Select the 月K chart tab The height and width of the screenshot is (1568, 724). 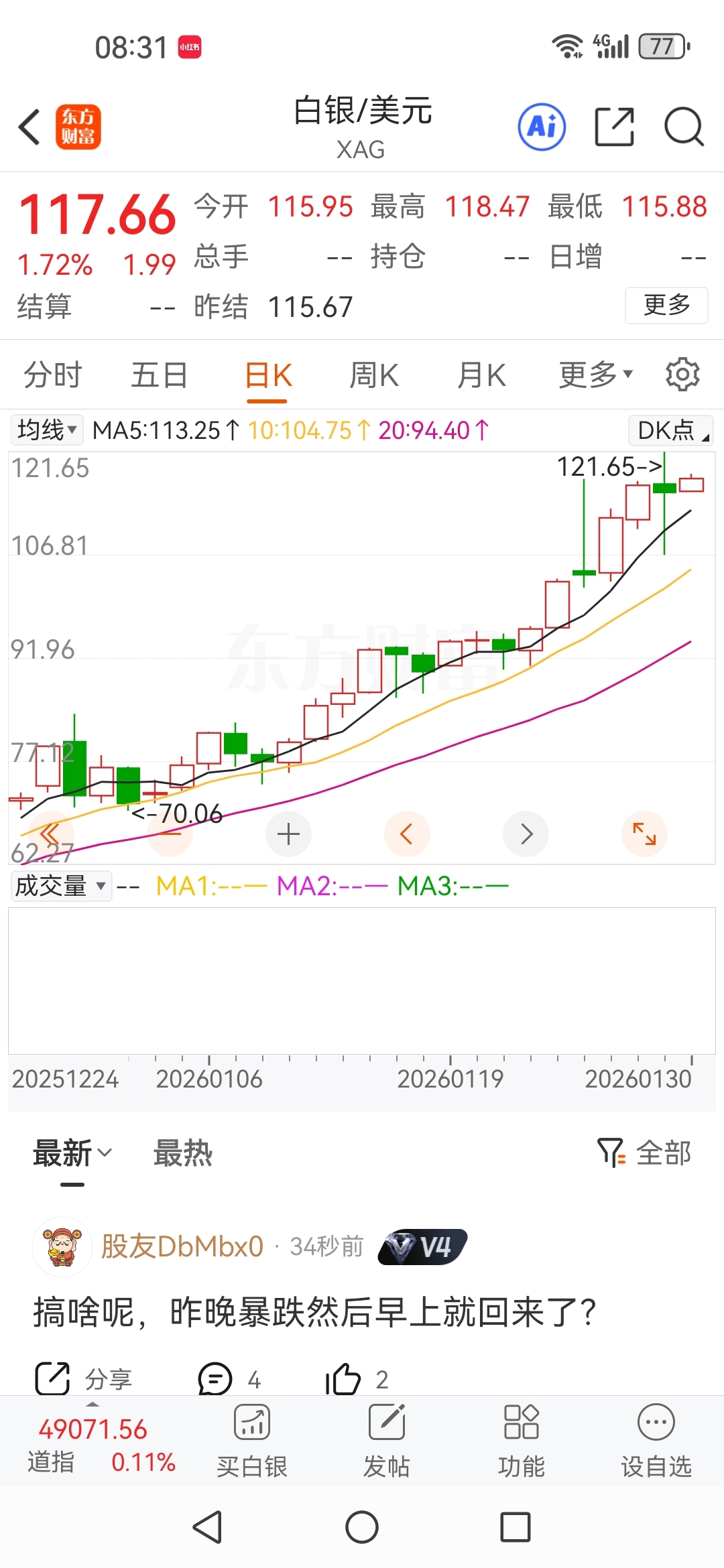(481, 375)
